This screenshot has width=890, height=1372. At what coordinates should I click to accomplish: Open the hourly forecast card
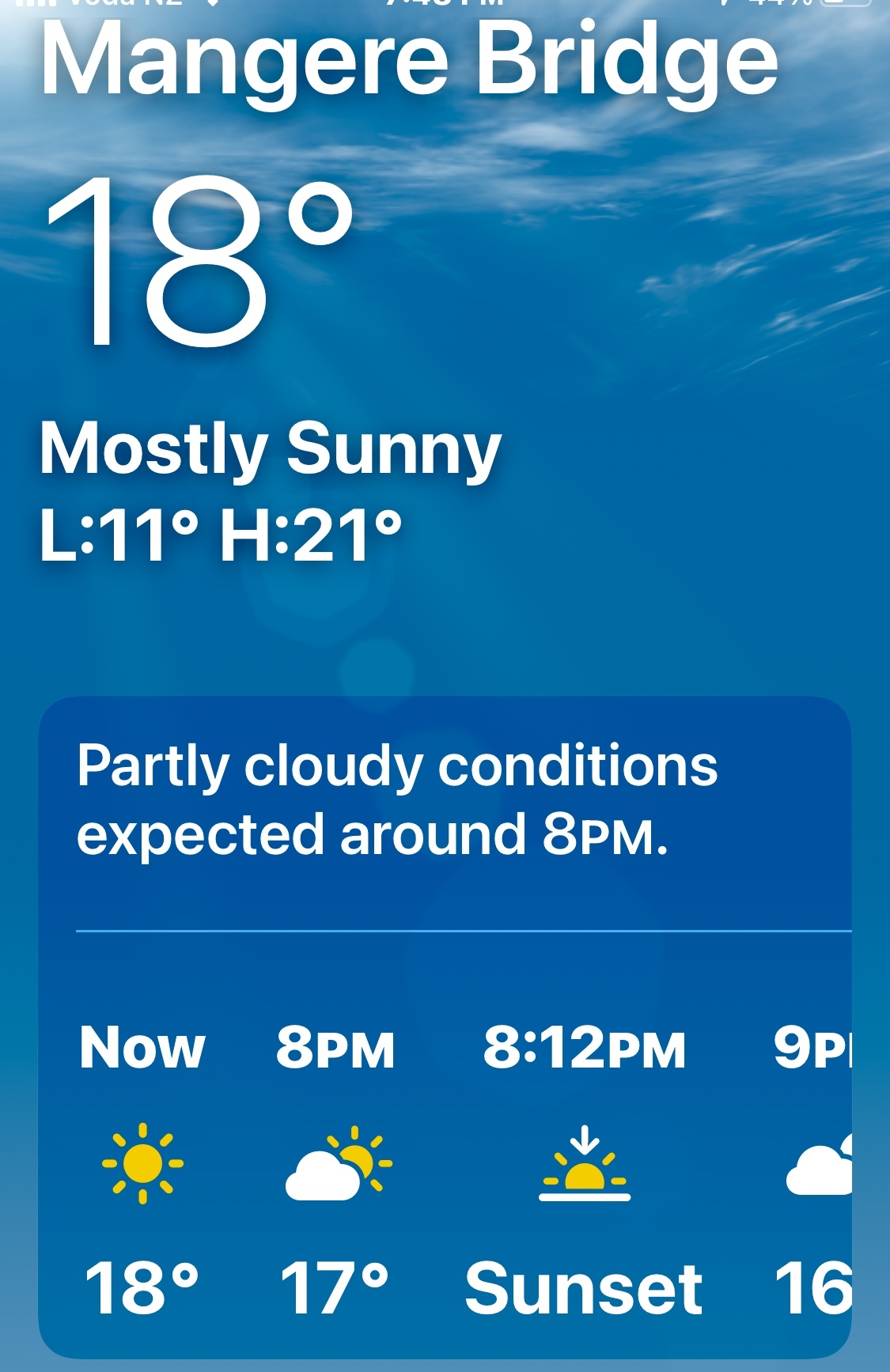445,1028
